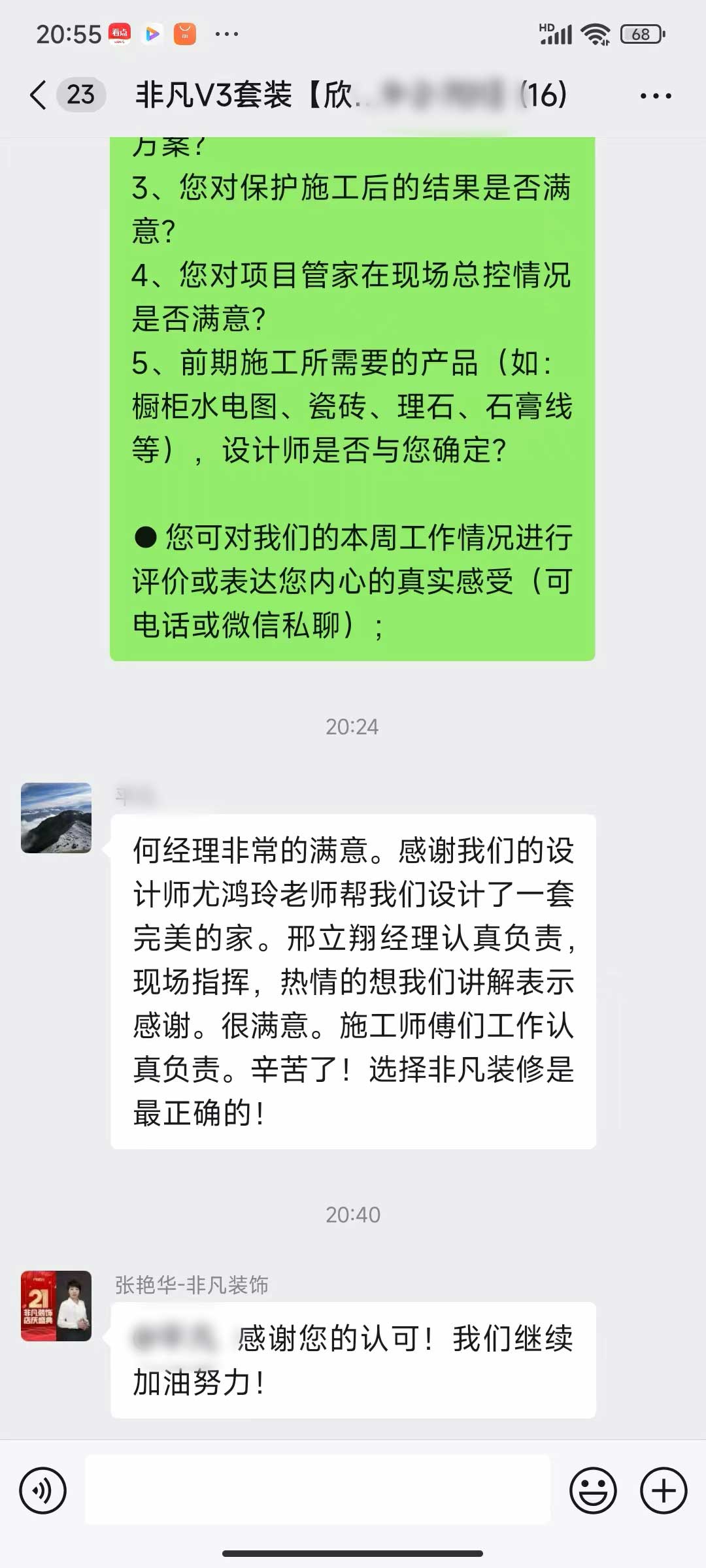
Task: Open the plus attachment menu
Action: coord(663,1491)
